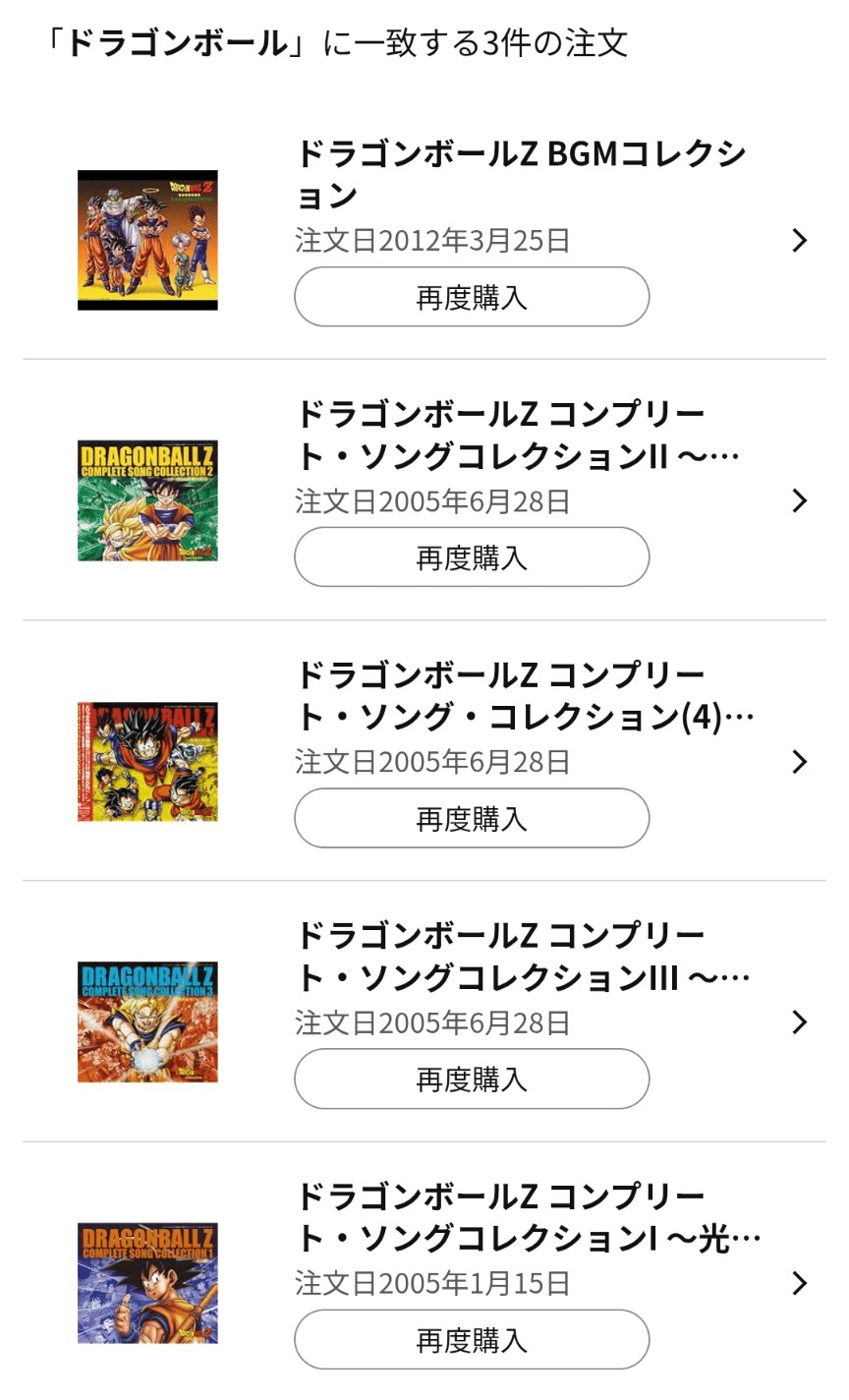Open the ドラゴンボールZ BGMコレクション title link

pos(521,173)
